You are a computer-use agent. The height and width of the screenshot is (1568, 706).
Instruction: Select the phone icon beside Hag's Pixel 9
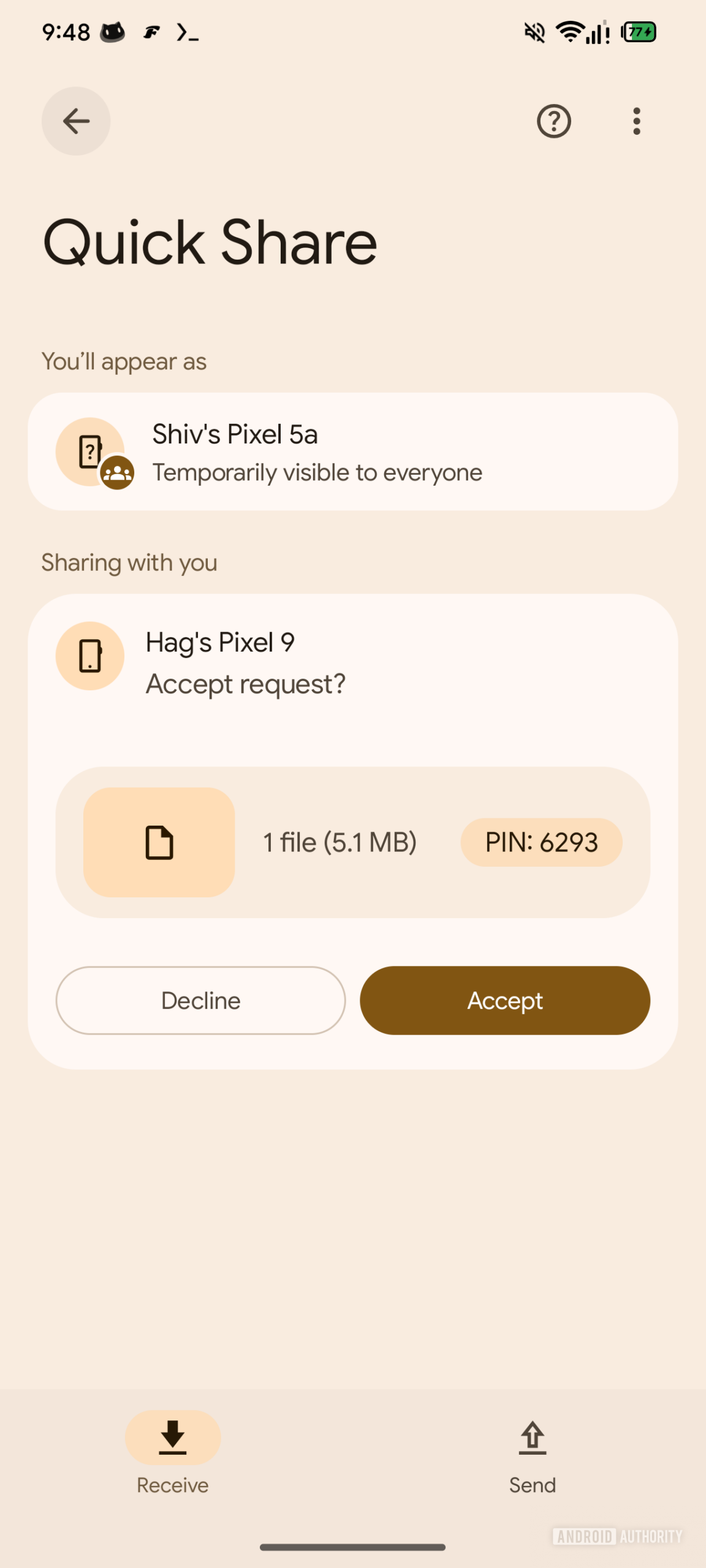pos(90,655)
